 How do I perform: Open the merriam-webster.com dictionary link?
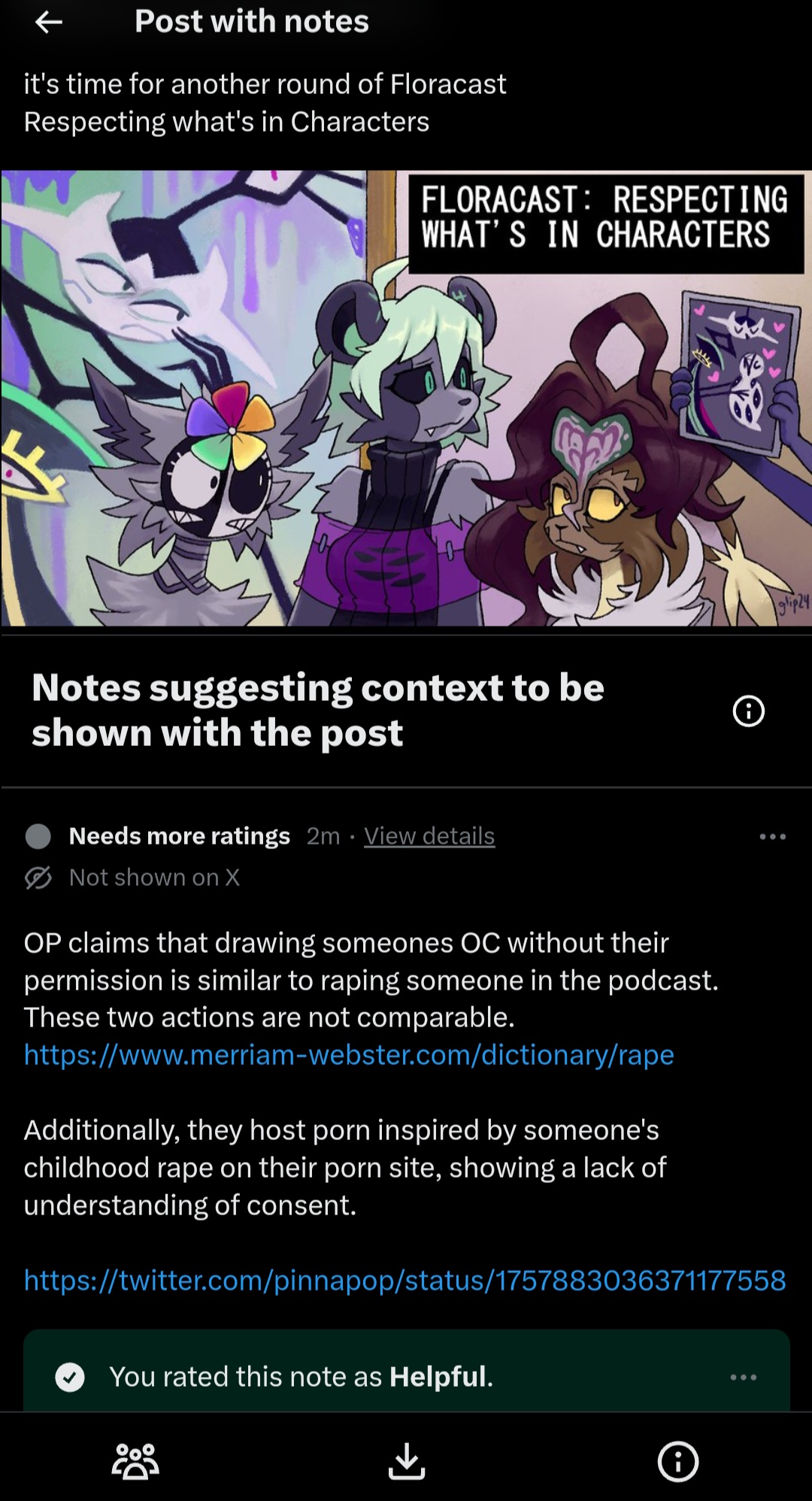tap(349, 1054)
